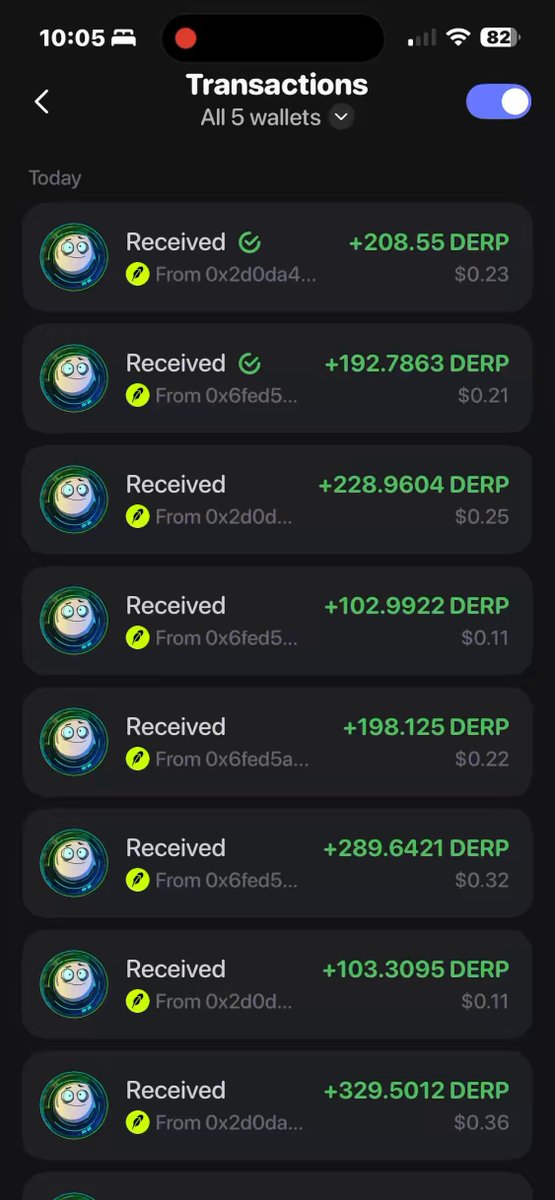Open the +198.125 DERP received transaction
Image resolution: width=555 pixels, height=1200 pixels.
[277, 742]
